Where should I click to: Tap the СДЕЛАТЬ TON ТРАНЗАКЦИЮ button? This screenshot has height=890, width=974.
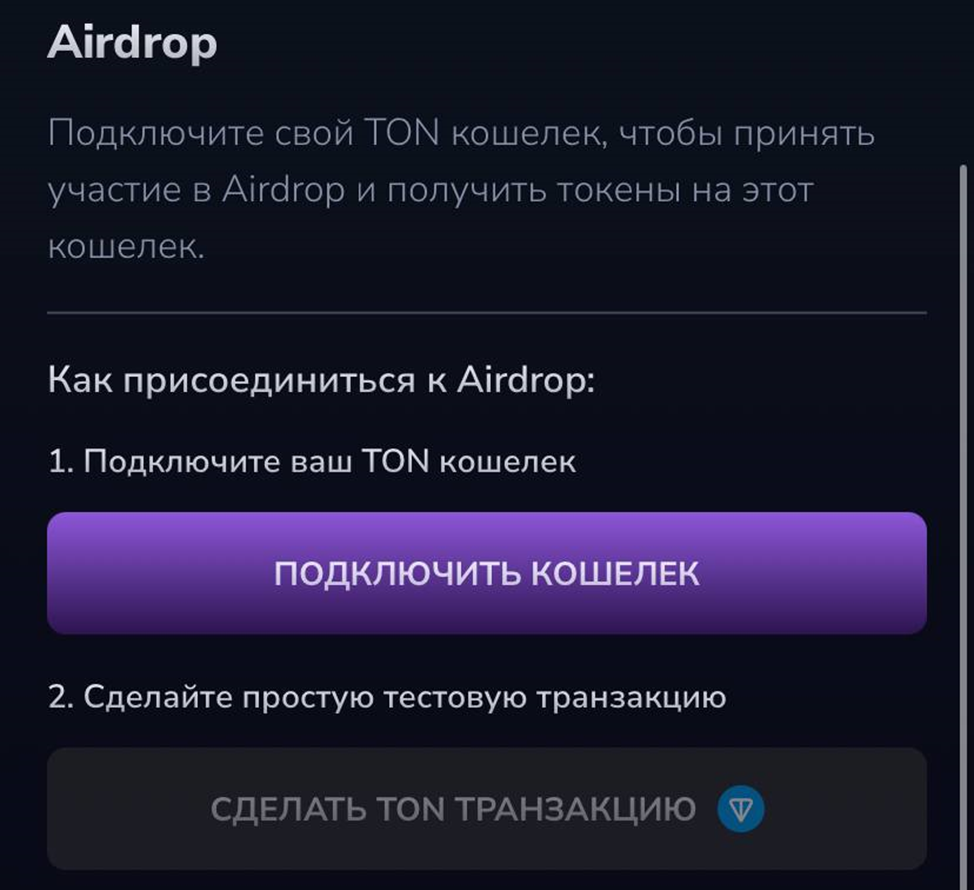click(x=486, y=808)
